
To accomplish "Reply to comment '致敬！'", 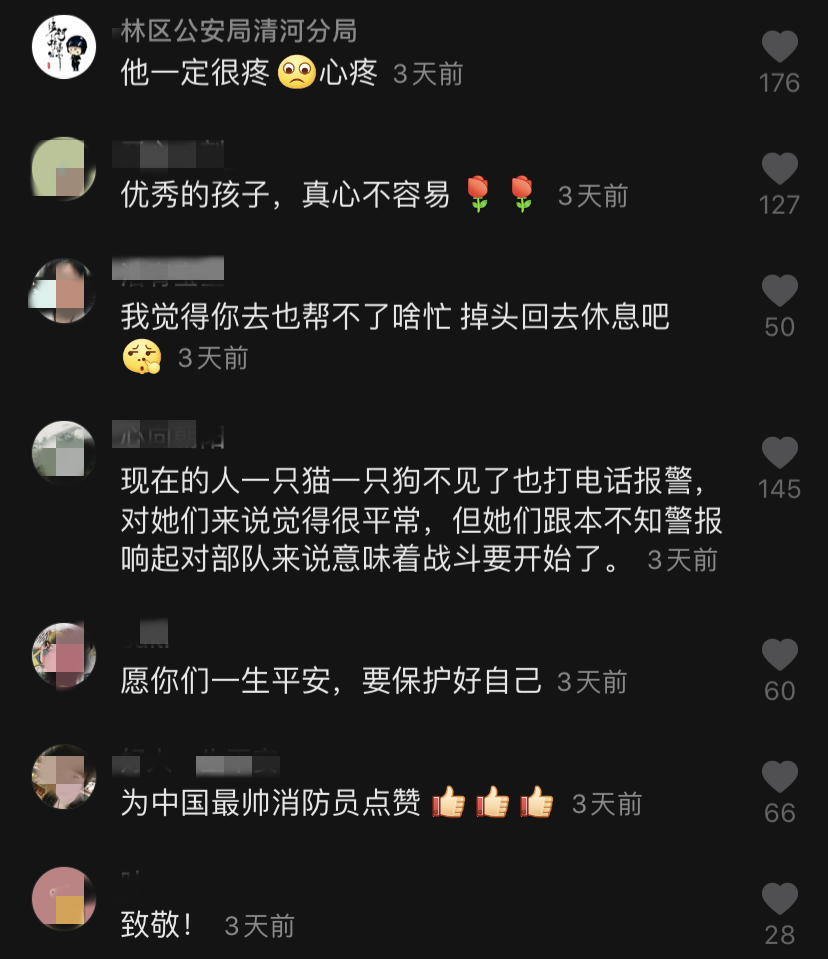I will pos(157,925).
